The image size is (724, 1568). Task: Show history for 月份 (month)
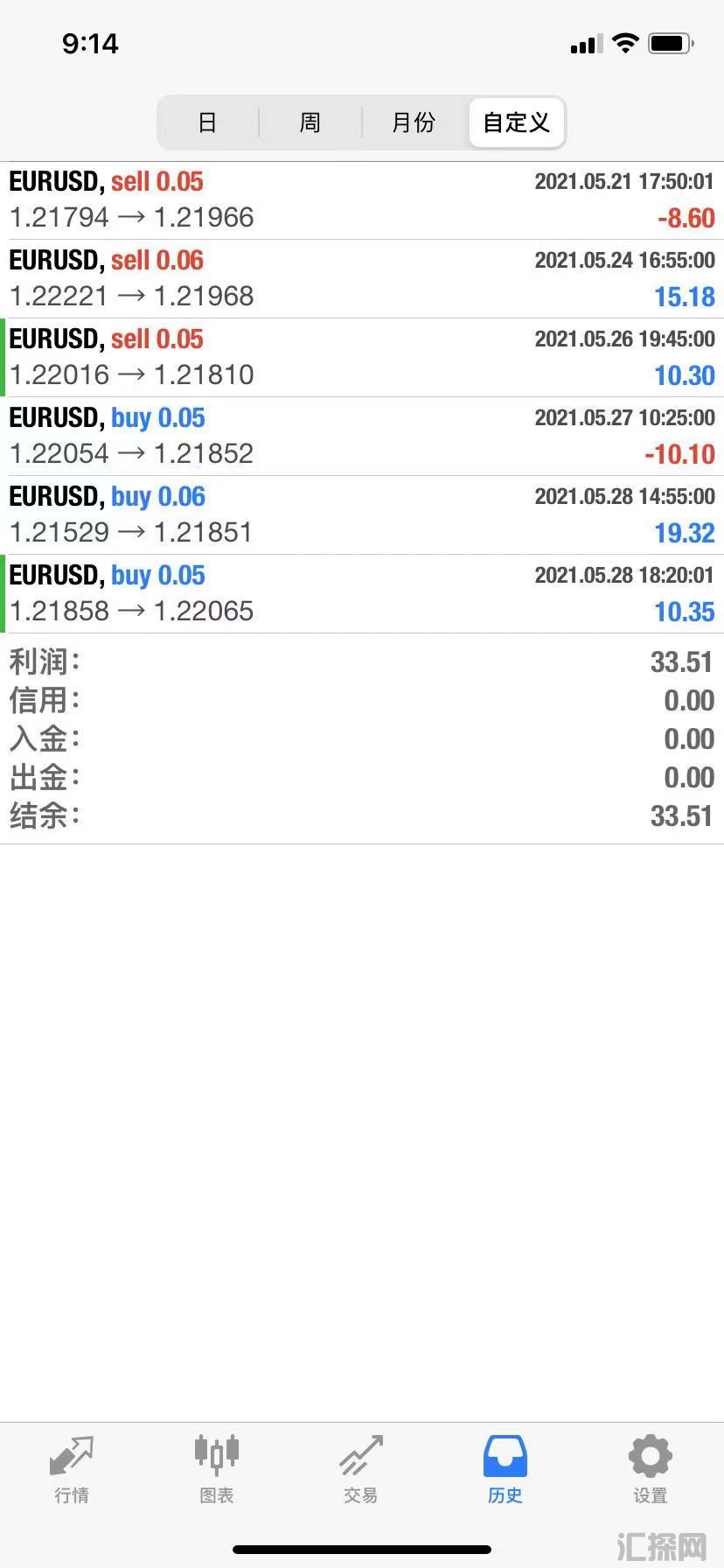pyautogui.click(x=414, y=122)
